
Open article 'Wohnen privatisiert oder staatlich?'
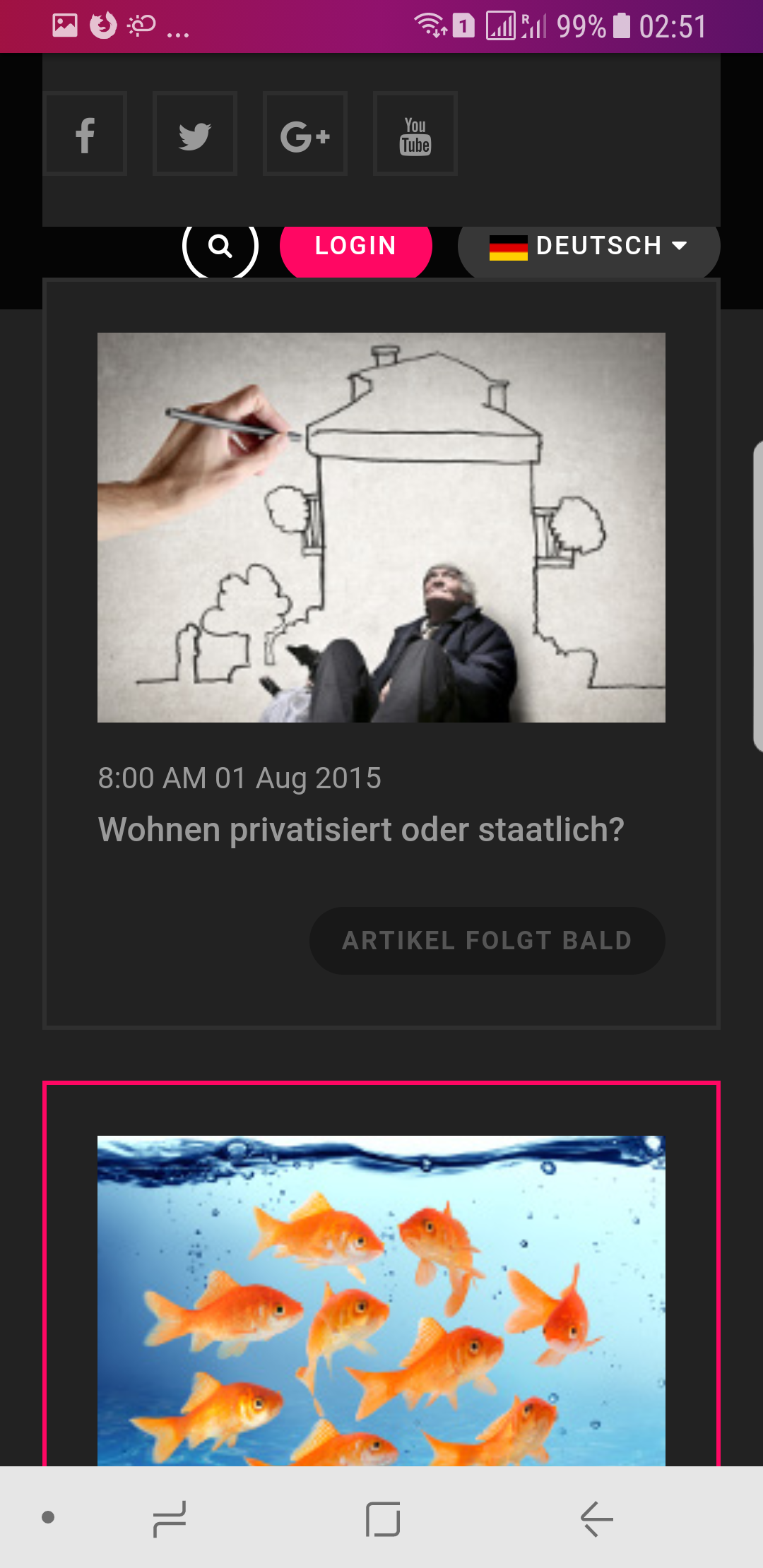[361, 829]
